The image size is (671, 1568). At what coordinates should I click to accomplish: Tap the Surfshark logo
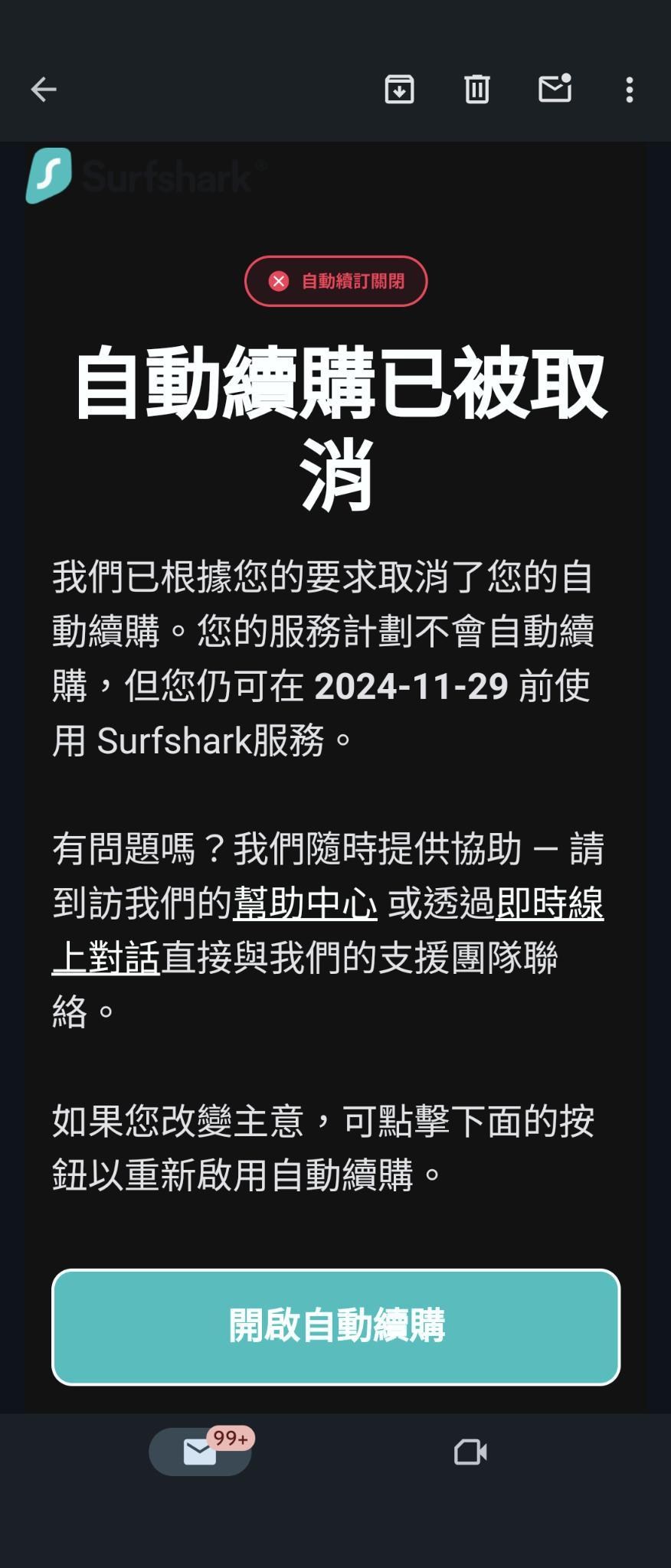[x=48, y=176]
